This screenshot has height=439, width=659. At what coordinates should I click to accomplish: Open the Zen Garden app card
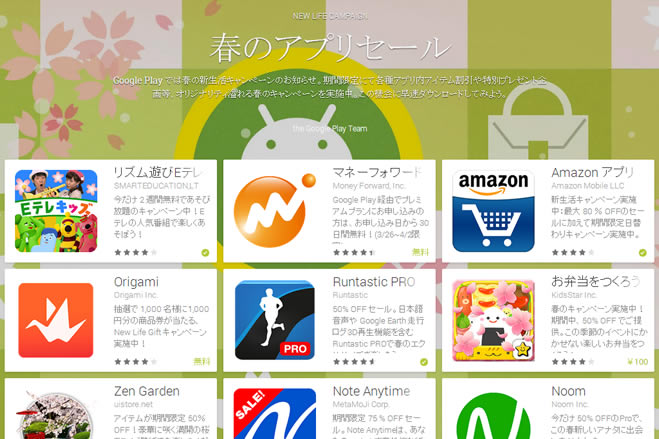[x=110, y=410]
